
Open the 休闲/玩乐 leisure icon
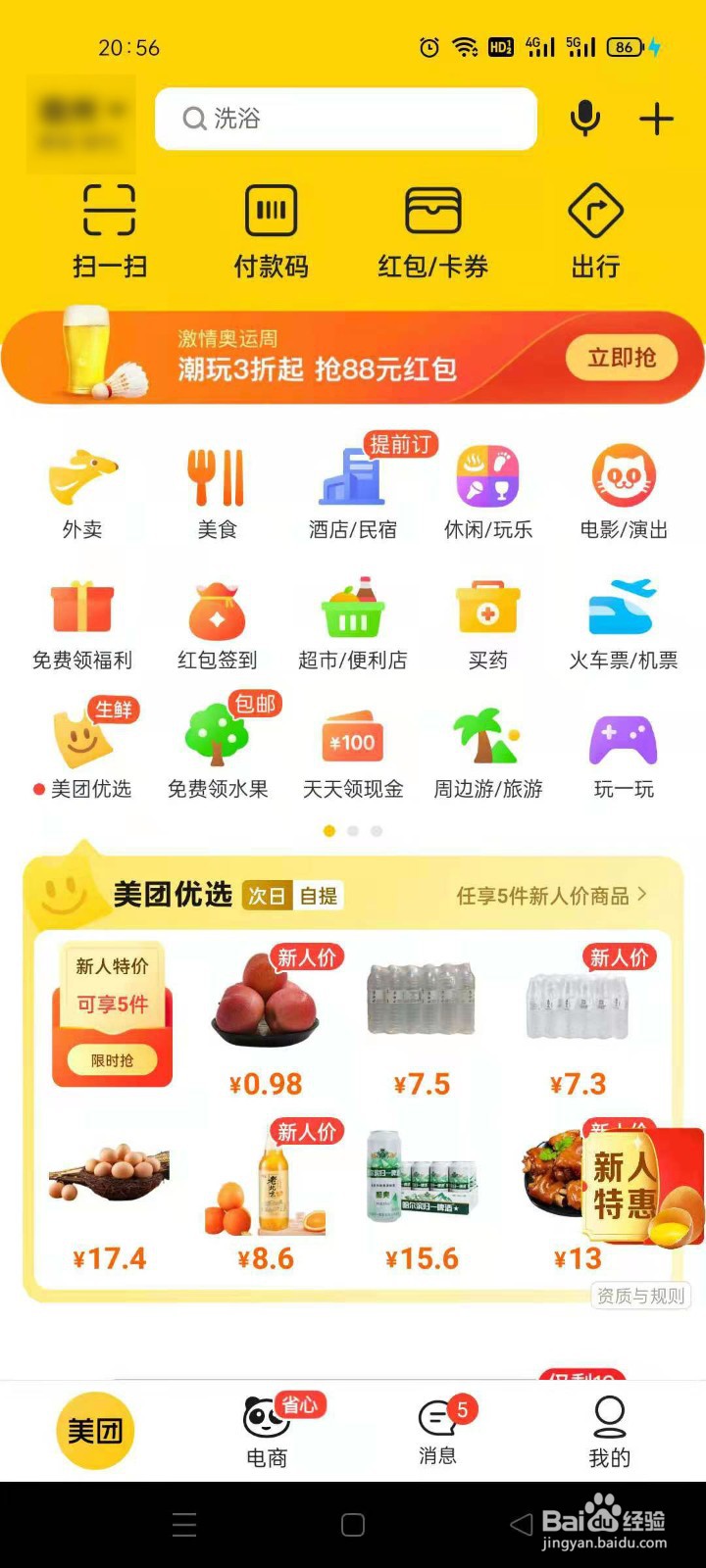(487, 490)
